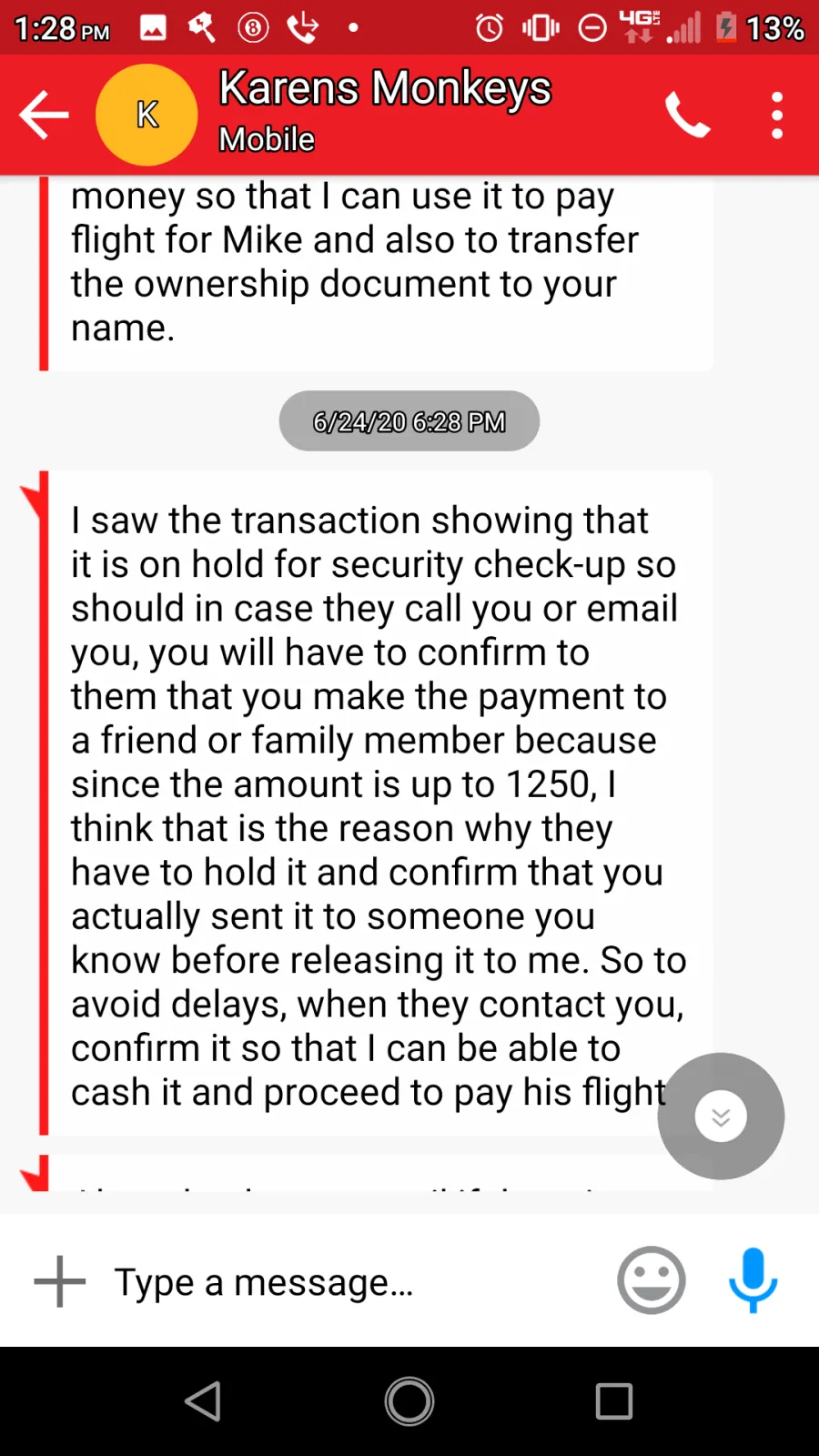
Task: Open the three-dot overflow menu
Action: click(x=776, y=115)
